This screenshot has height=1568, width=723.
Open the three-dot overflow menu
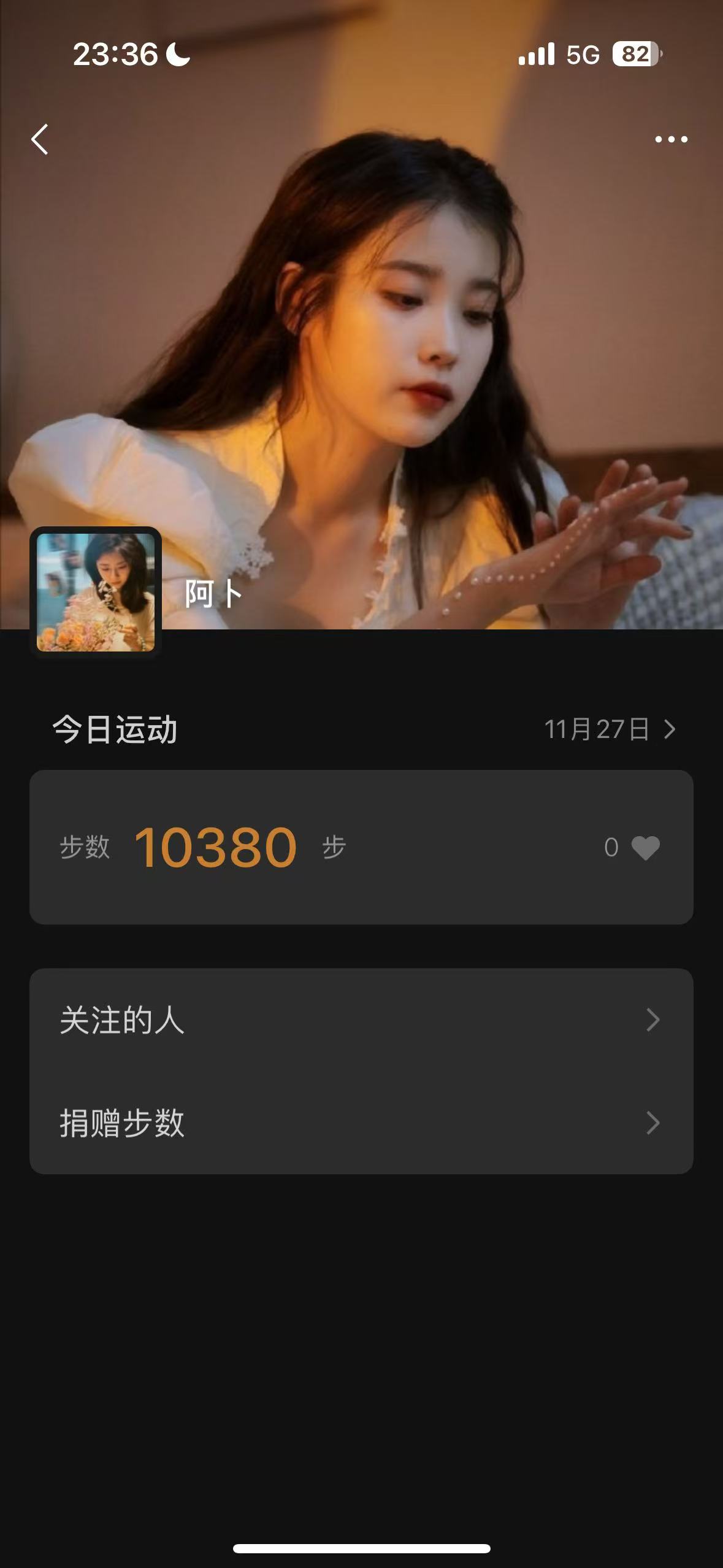point(671,139)
